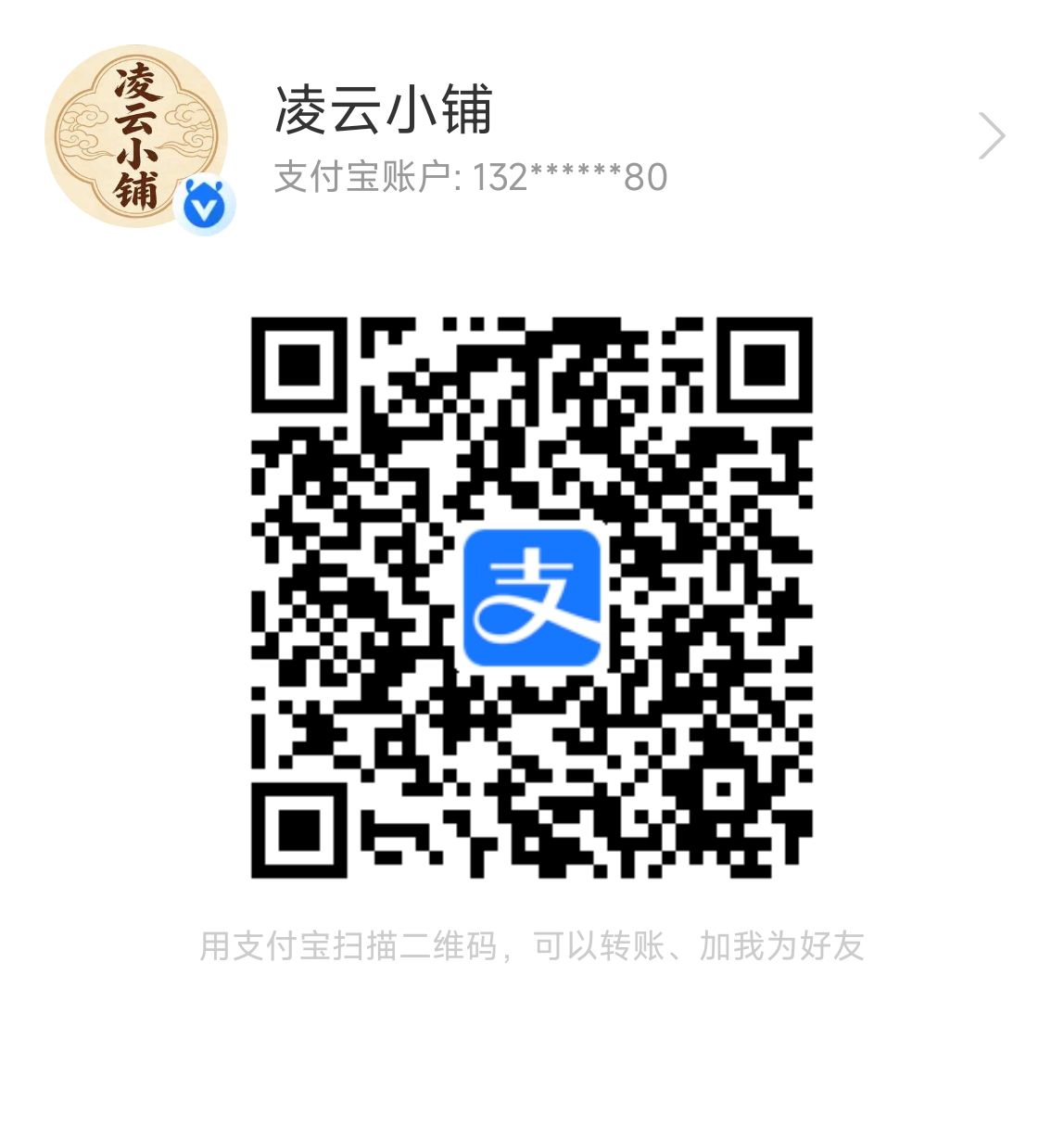This screenshot has height=1140, width=1064.
Task: Click the masked account number 132******80
Action: point(569,176)
